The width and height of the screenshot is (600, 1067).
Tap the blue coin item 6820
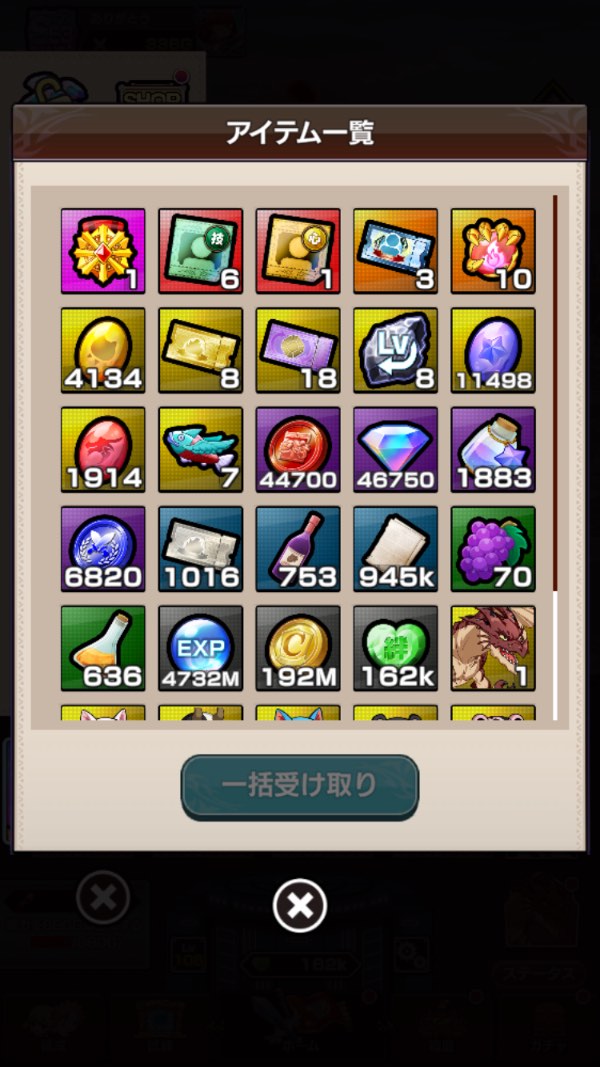click(103, 548)
